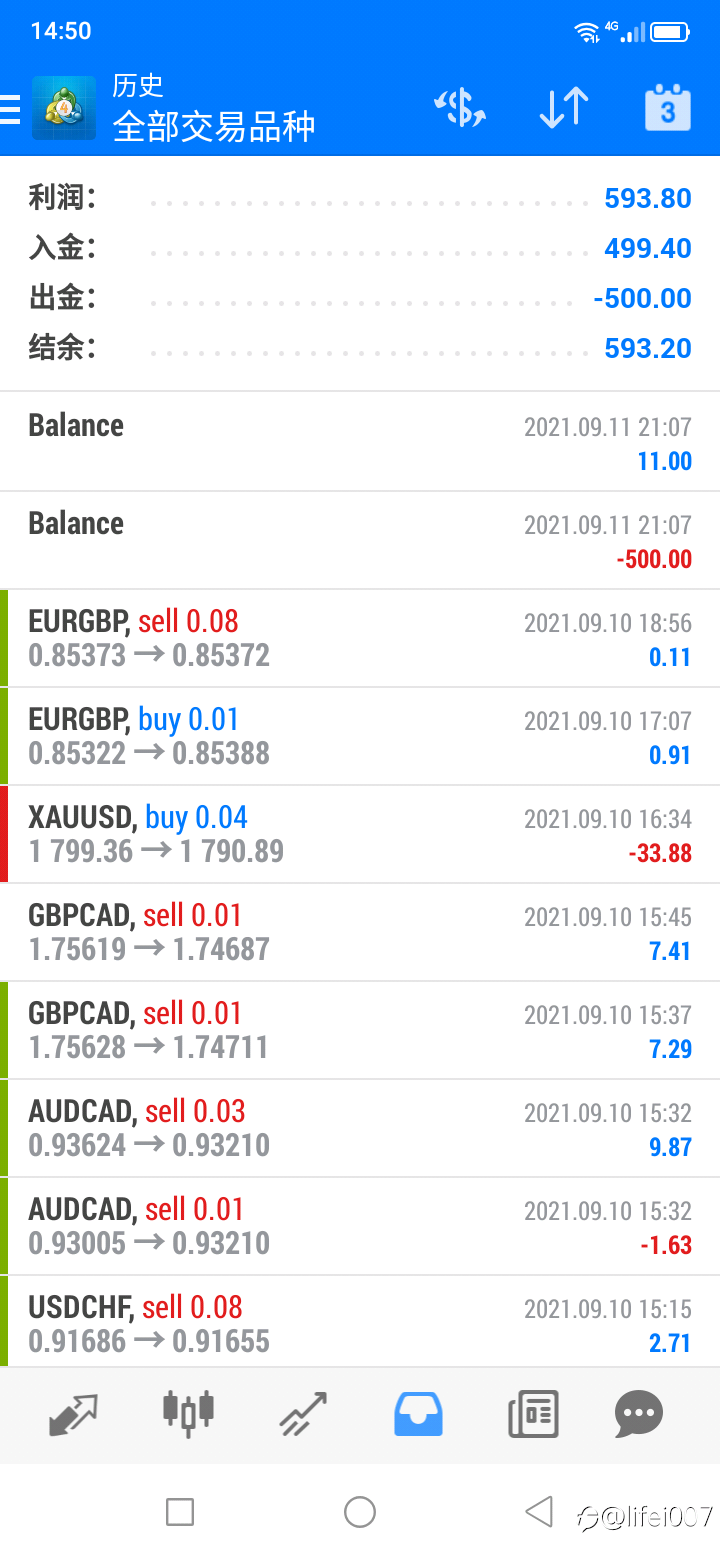720x1560 pixels.
Task: Switch to the Trade tab
Action: click(x=303, y=1415)
